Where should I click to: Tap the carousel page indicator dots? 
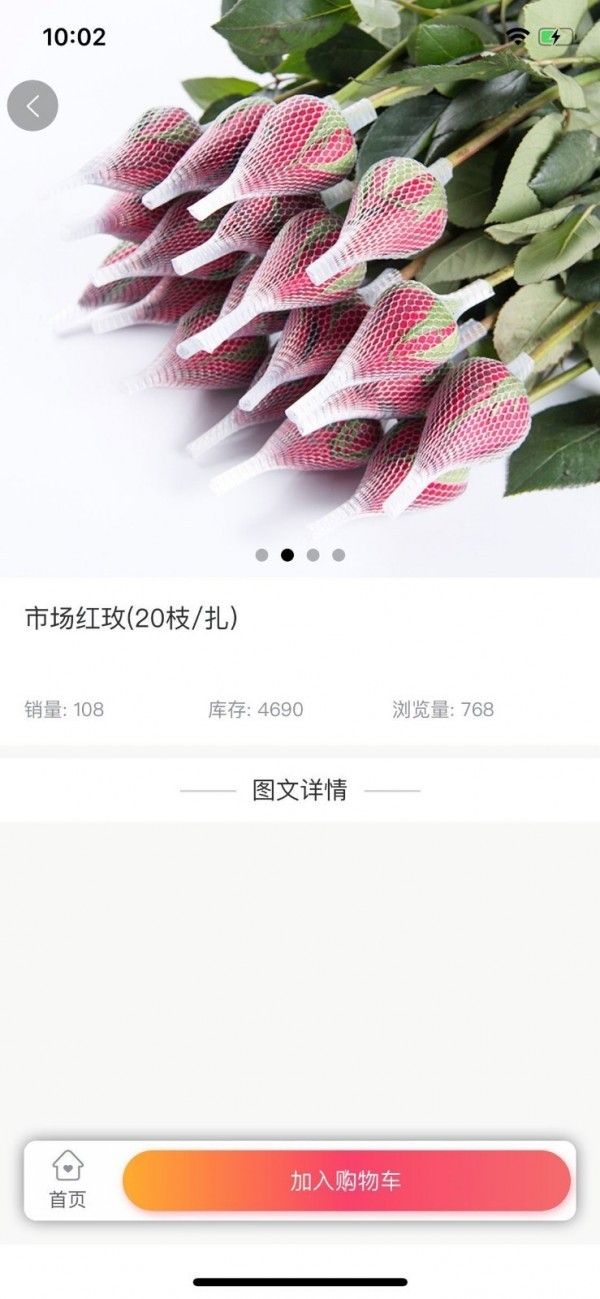tap(300, 555)
